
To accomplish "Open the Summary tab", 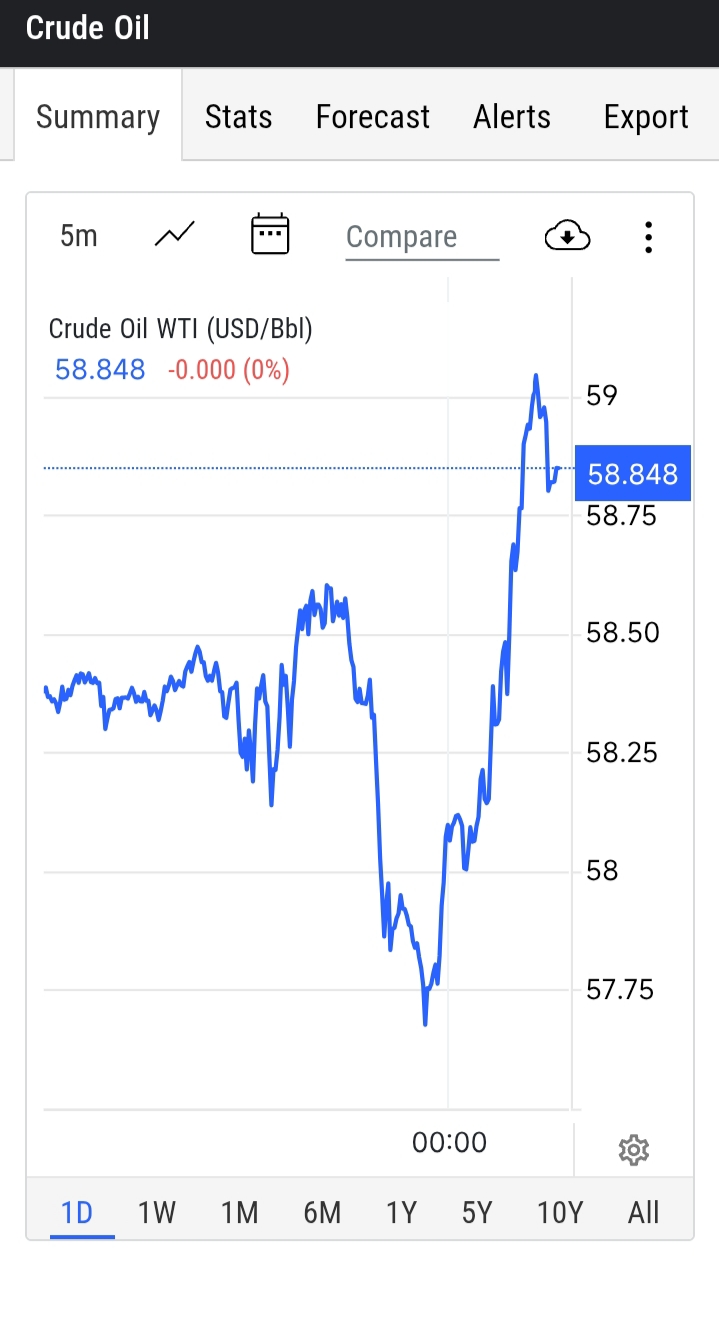I will [98, 117].
